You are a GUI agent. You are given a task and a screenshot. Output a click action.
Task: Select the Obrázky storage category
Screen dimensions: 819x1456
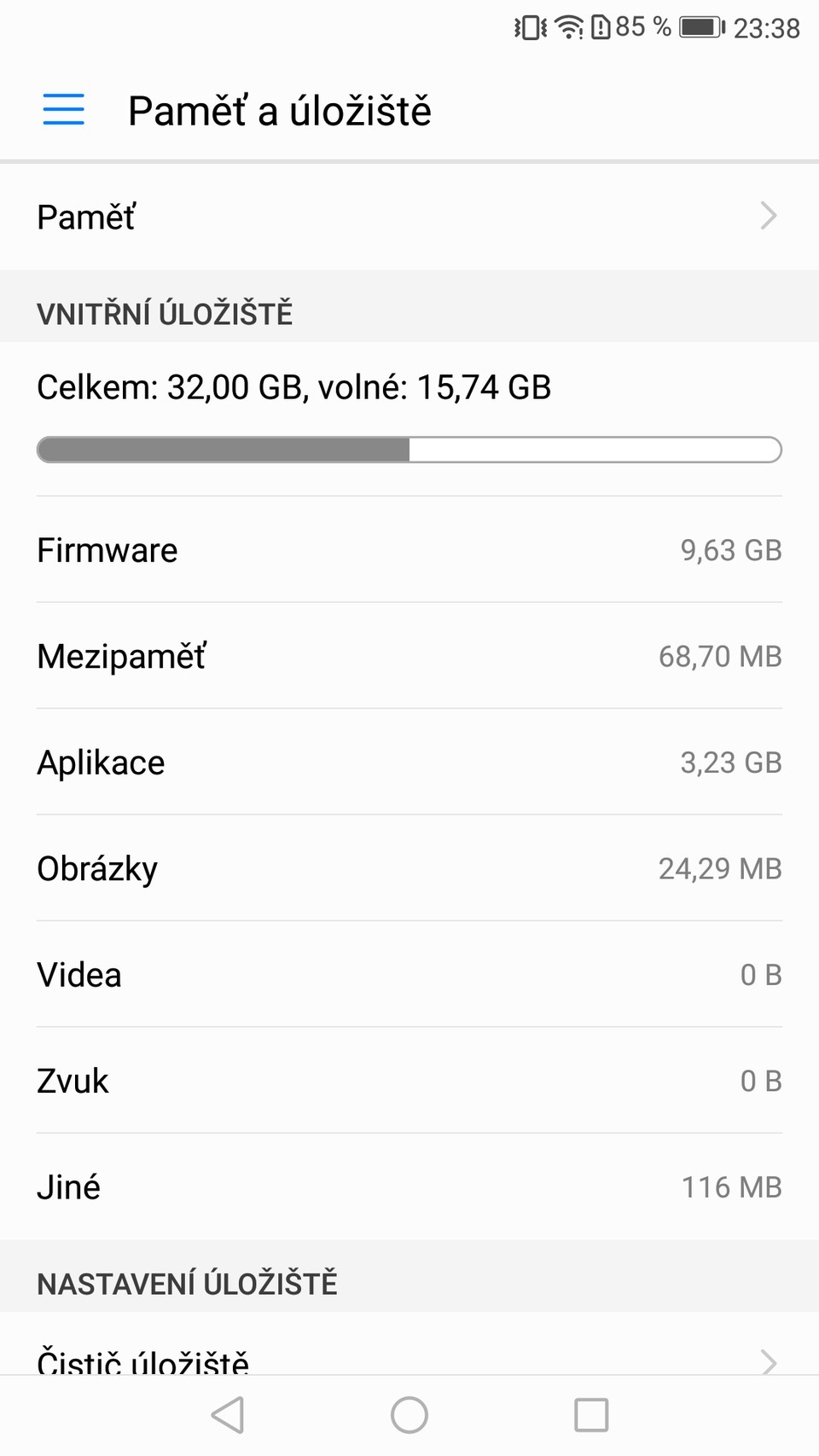coord(409,867)
